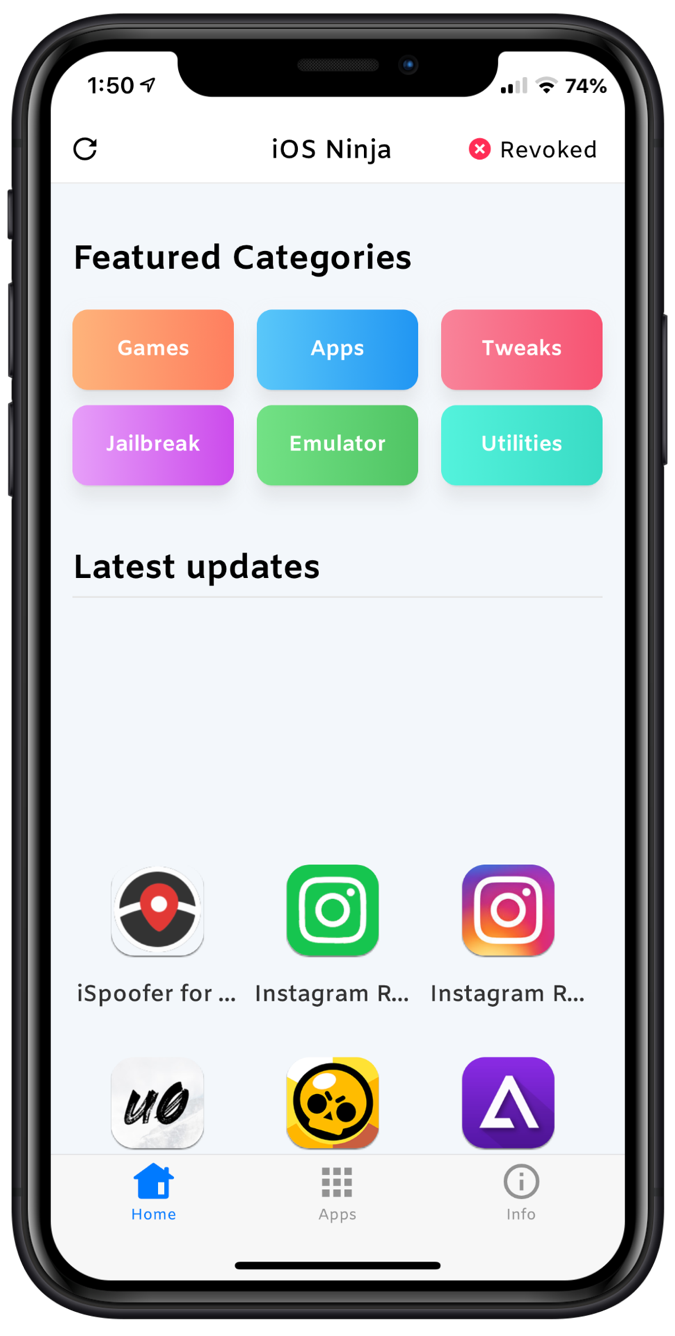Screen dimensions: 675x1336
Task: View the Utilities category
Action: click(x=521, y=444)
